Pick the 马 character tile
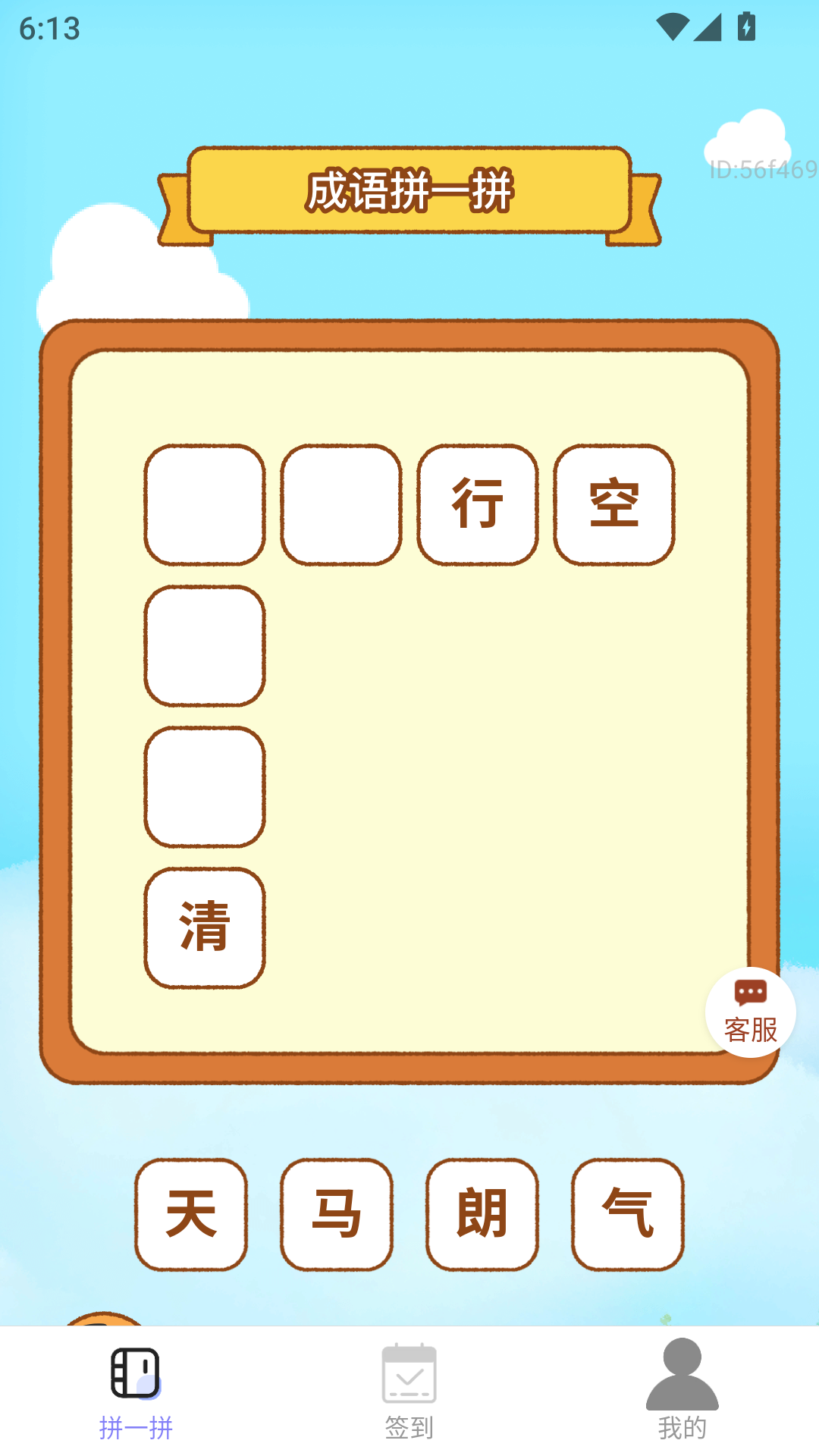This screenshot has height=1456, width=819. pos(337,1214)
